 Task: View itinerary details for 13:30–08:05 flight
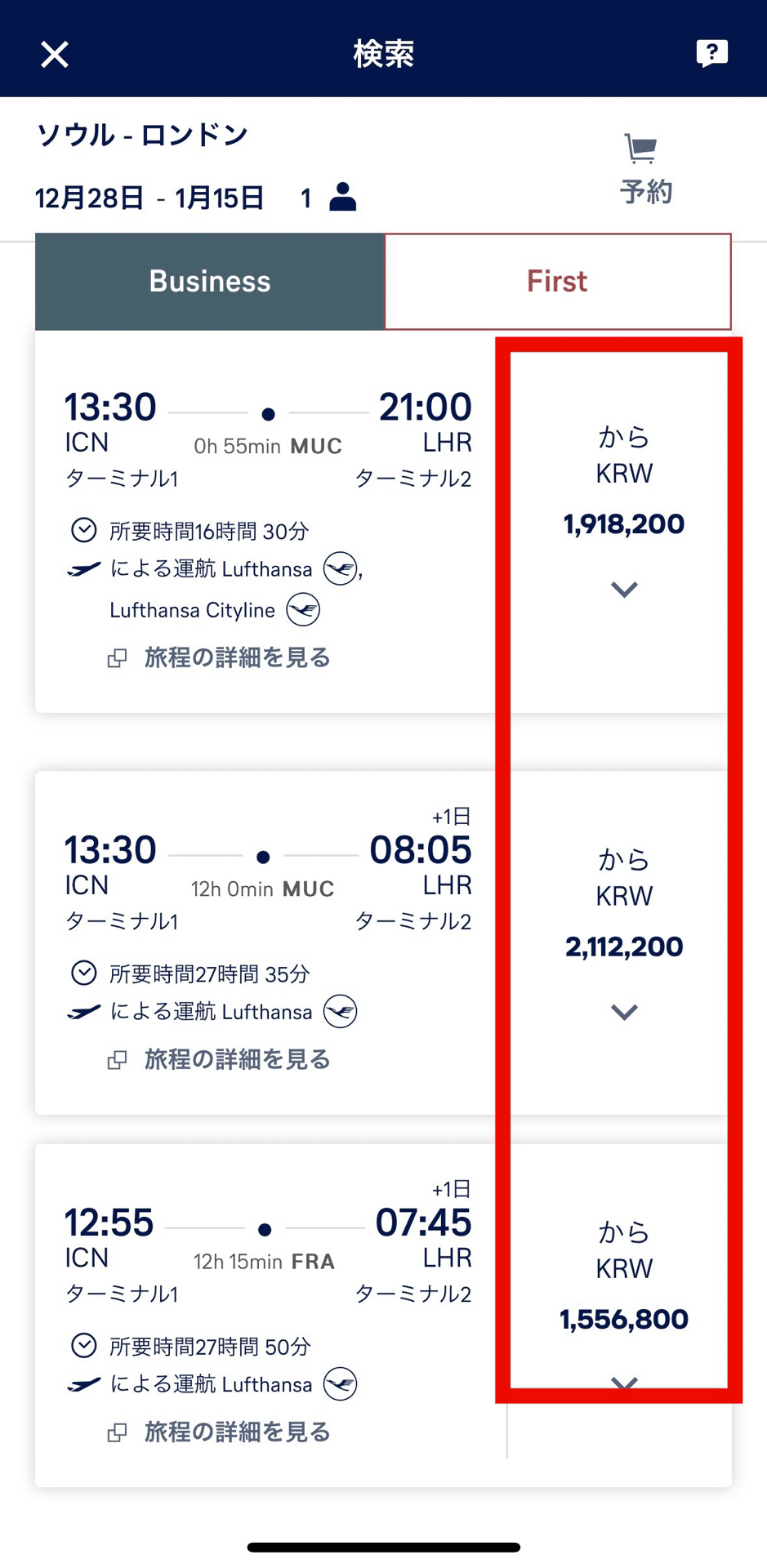click(236, 1059)
